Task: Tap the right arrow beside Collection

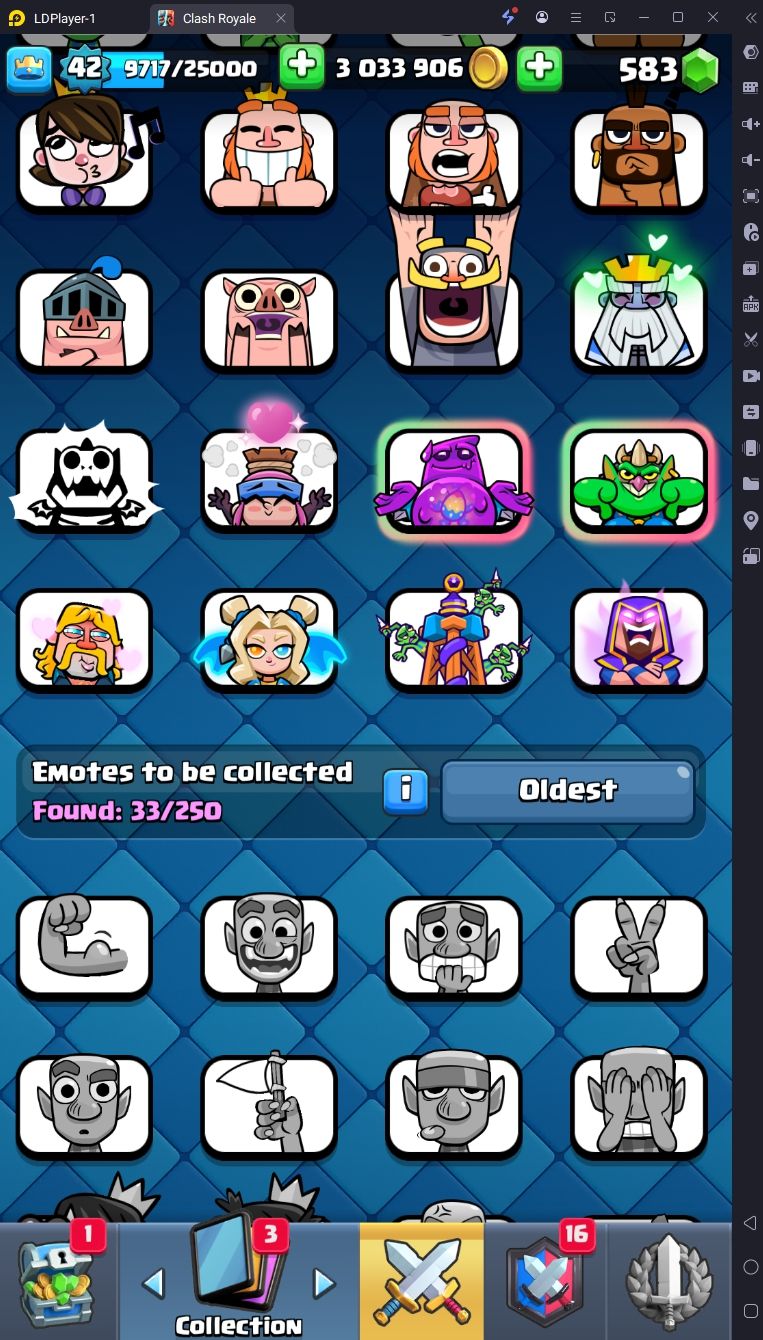Action: pos(323,1283)
